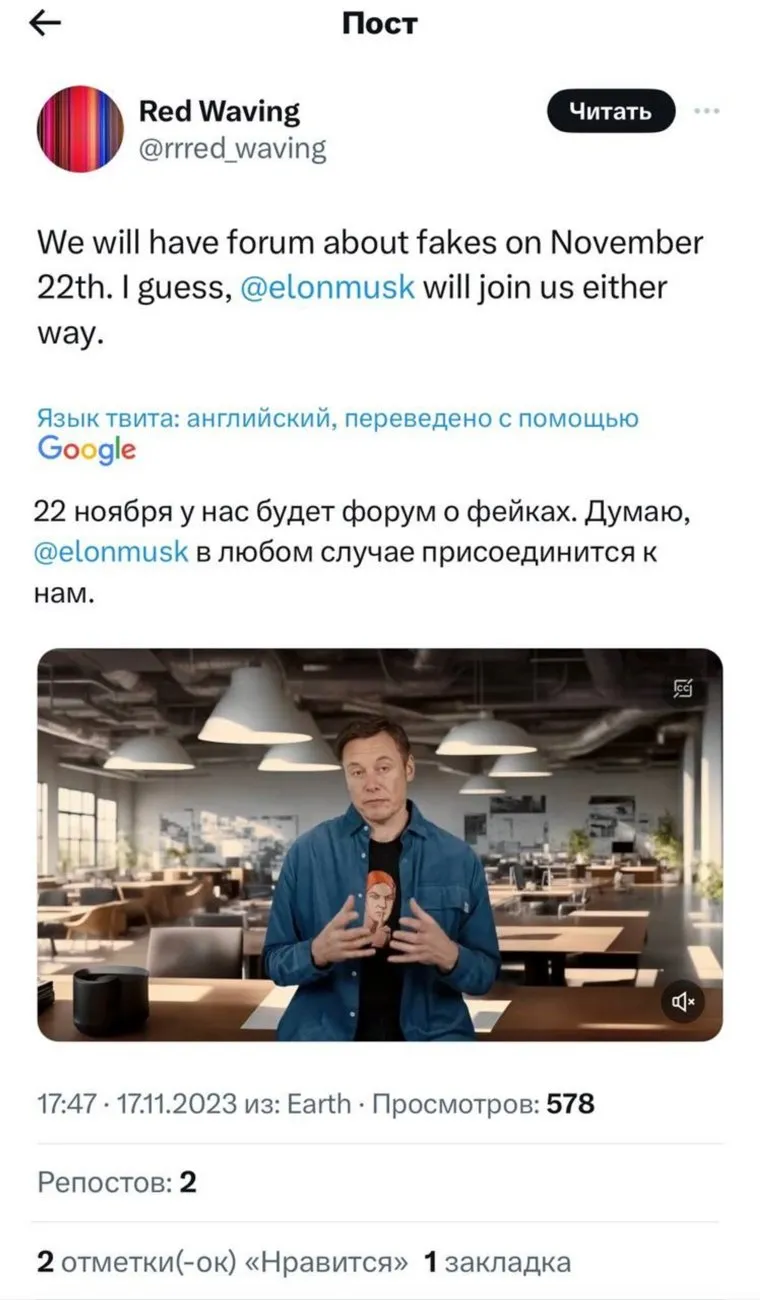View who liked the post
This screenshot has height=1300, width=760.
pyautogui.click(x=222, y=1262)
